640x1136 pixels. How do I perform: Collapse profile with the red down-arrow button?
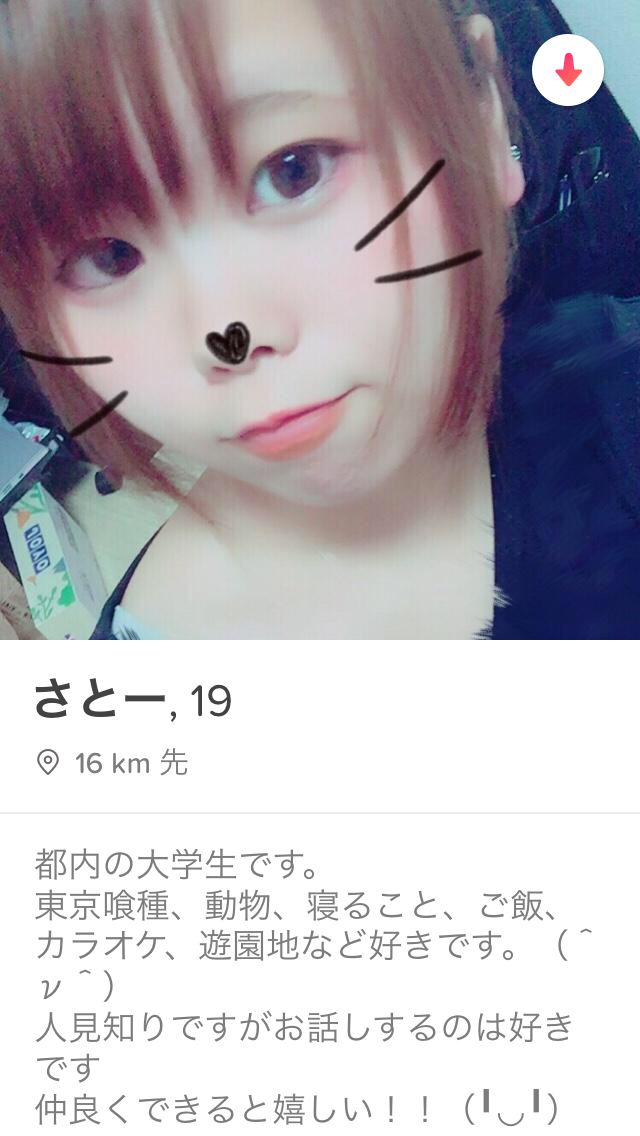point(568,70)
